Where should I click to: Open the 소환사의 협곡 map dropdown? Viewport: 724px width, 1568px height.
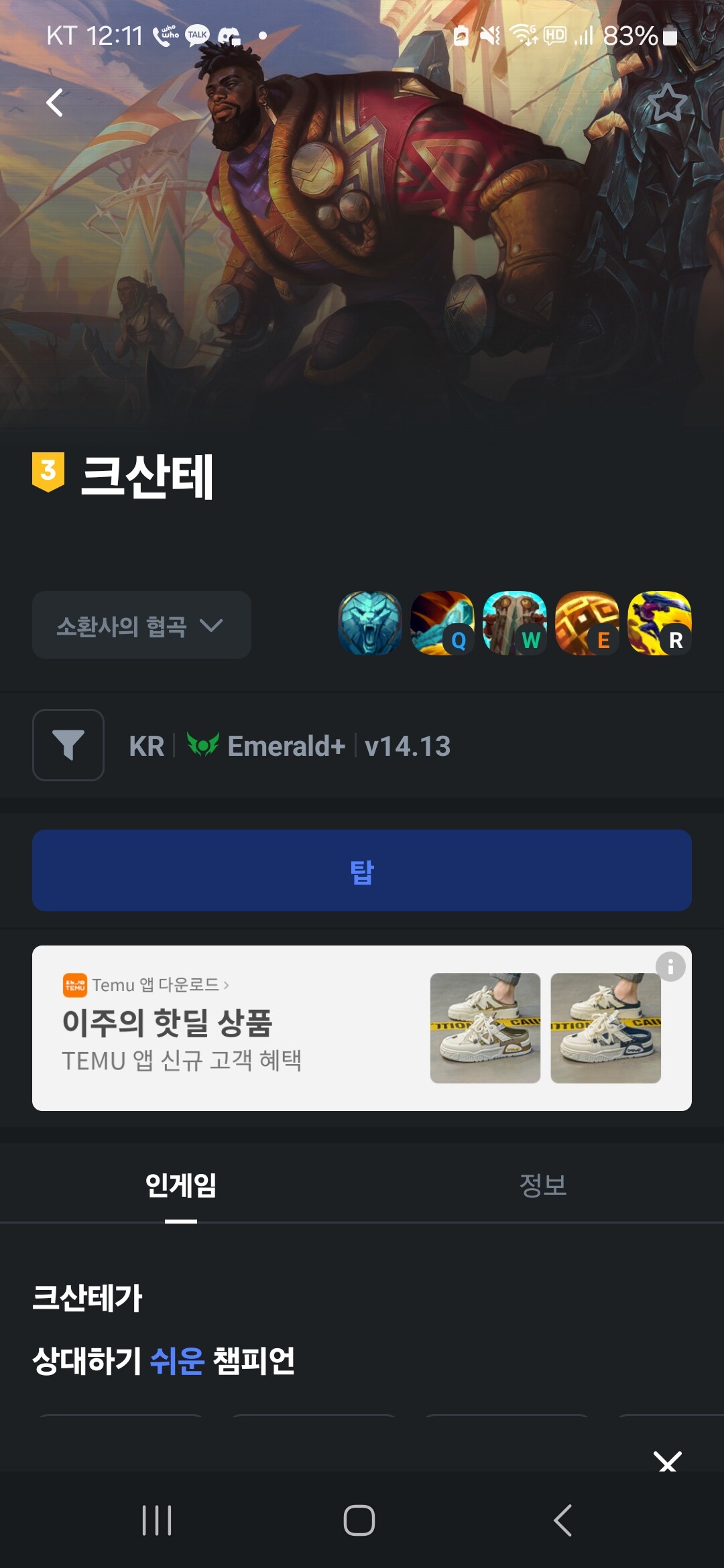141,625
